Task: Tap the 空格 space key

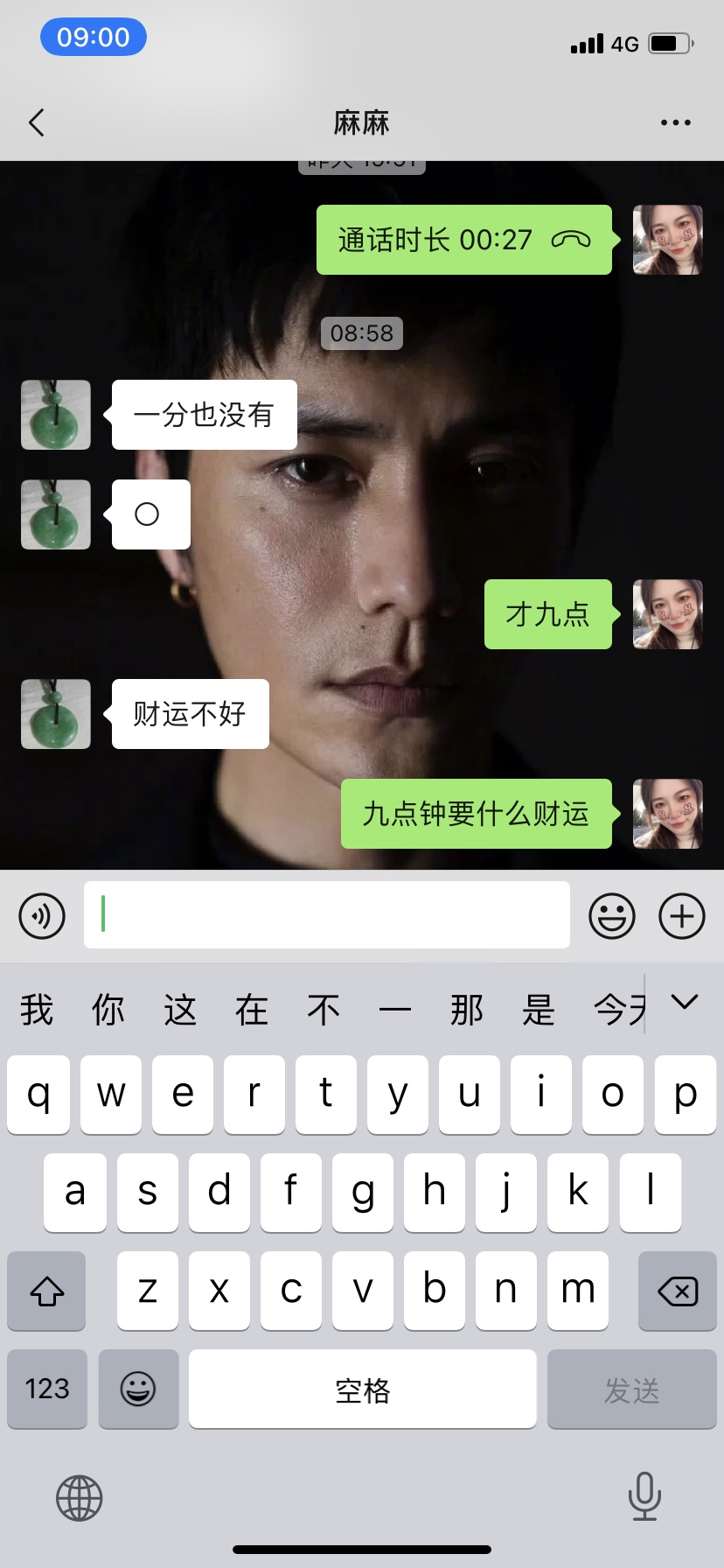Action: click(x=363, y=1389)
